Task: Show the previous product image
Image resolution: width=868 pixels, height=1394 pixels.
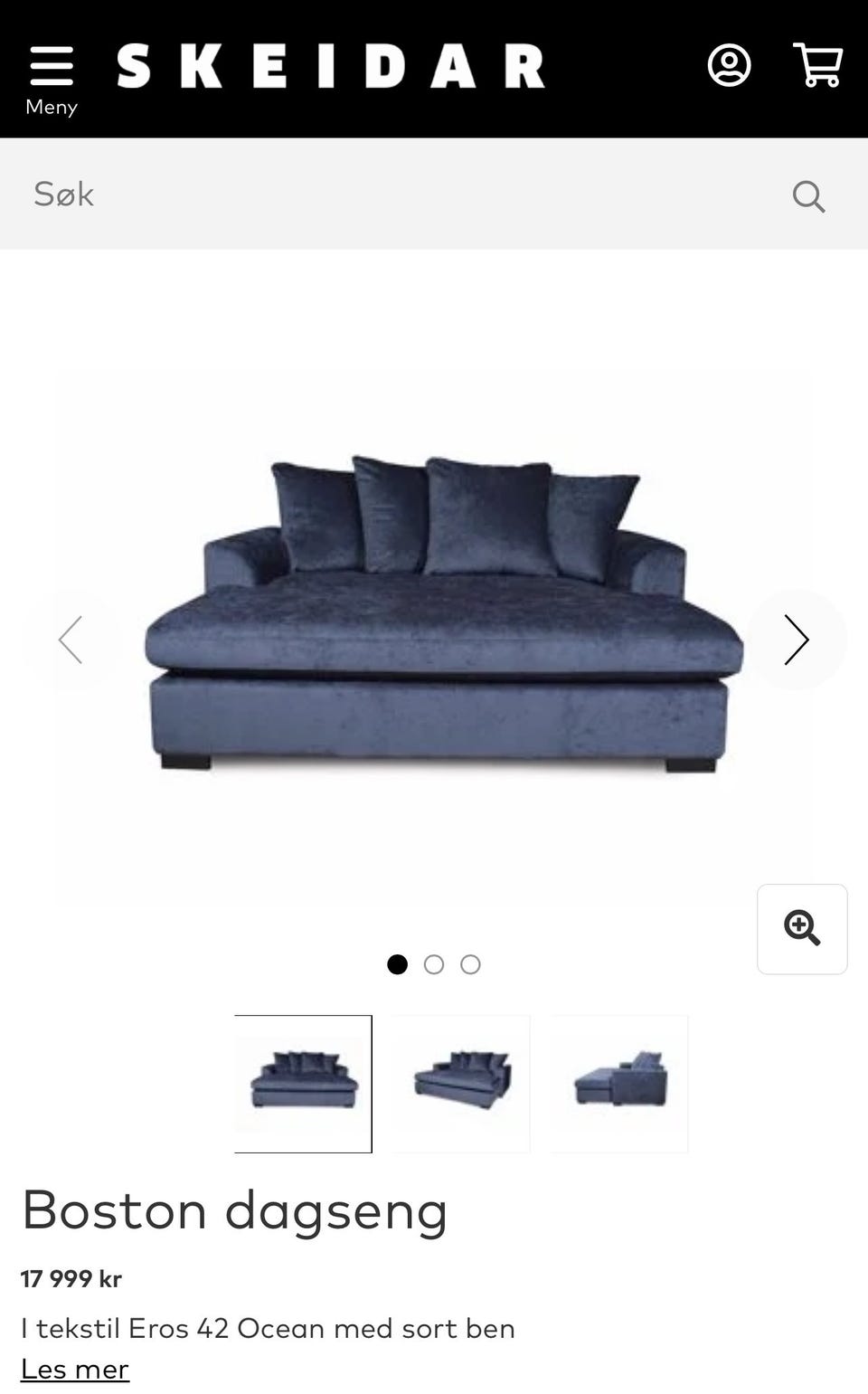Action: [71, 640]
